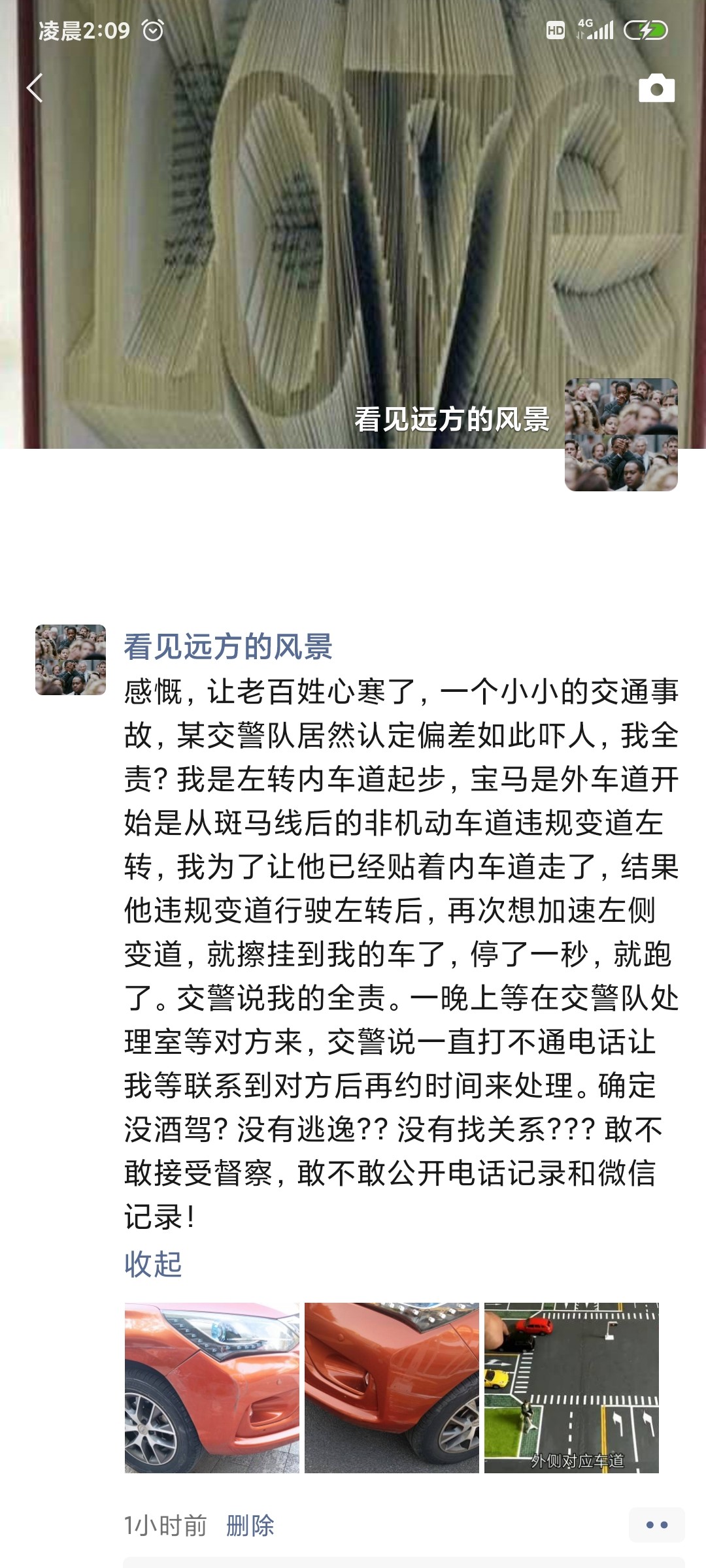Tap the small avatar beside the post
This screenshot has height=1568, width=706.
click(x=71, y=660)
